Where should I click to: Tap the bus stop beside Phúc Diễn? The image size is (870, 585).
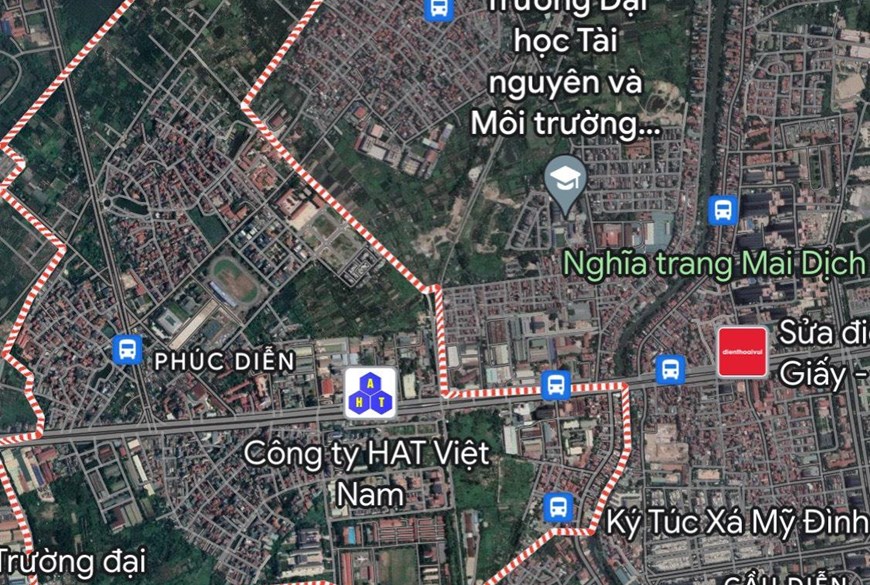[127, 349]
